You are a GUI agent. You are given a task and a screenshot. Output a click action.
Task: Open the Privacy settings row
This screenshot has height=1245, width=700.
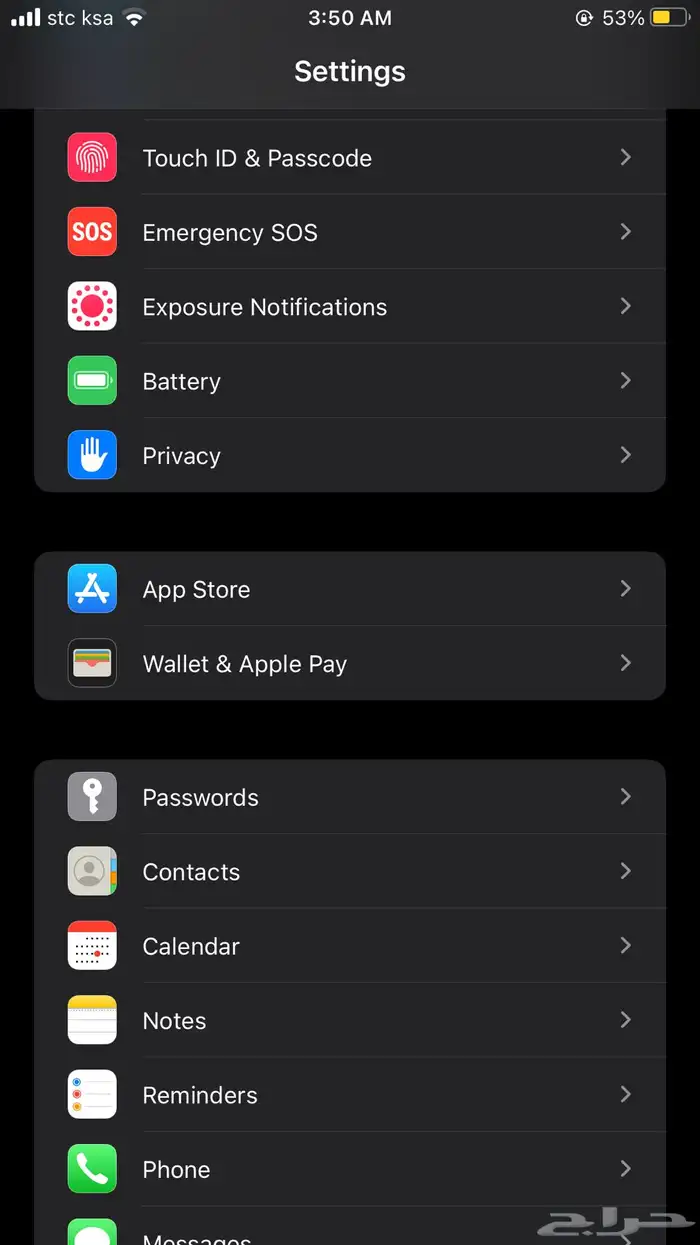point(350,456)
